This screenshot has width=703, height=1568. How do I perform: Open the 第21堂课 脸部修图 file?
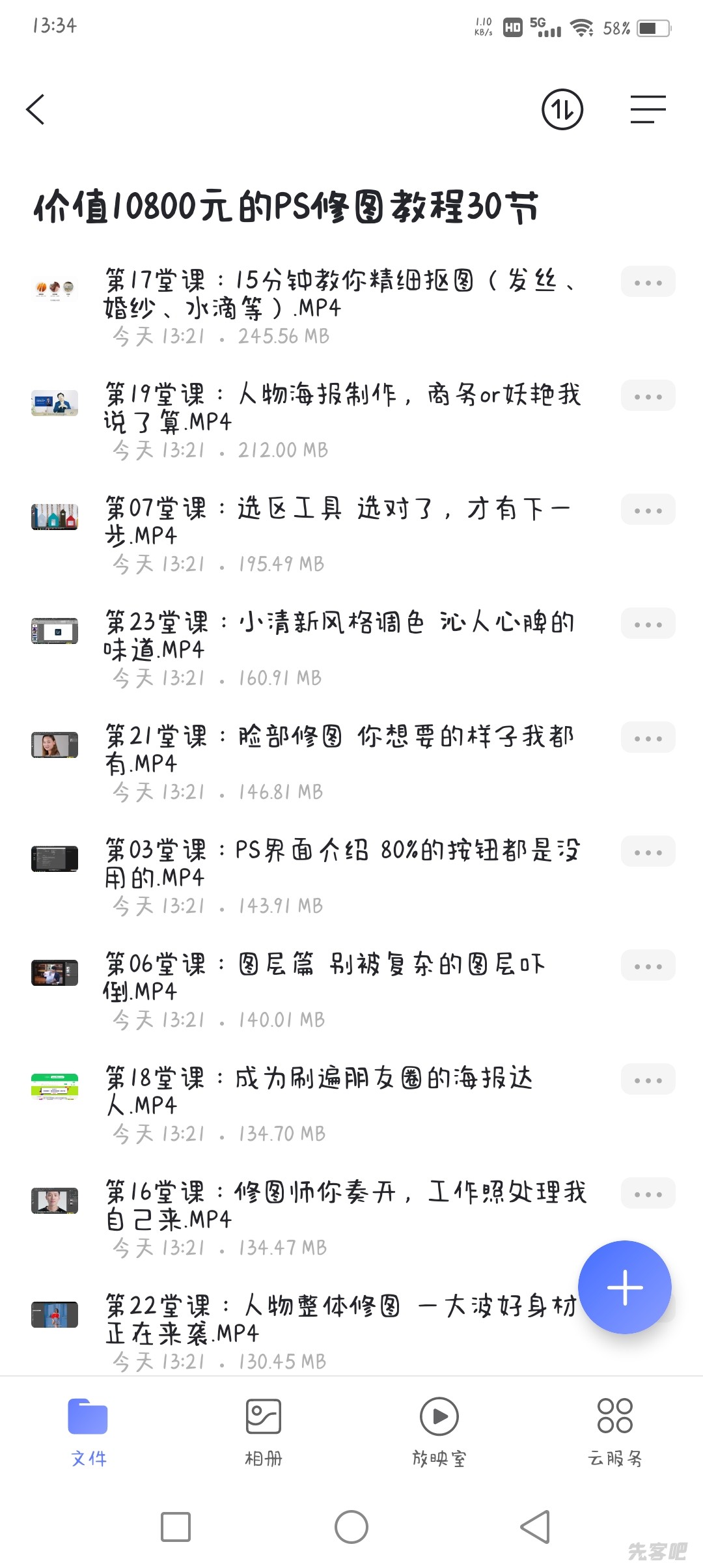tap(338, 750)
